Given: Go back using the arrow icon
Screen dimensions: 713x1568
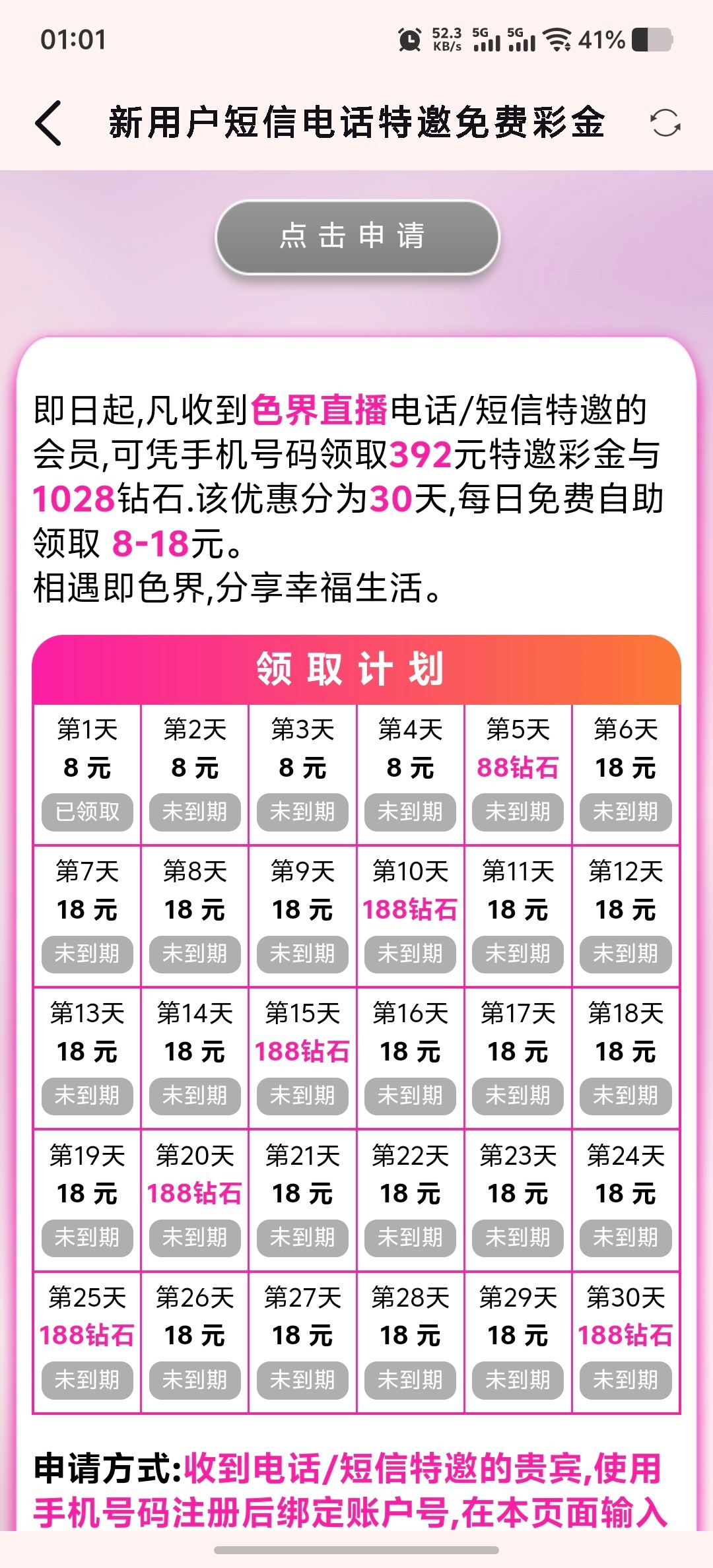Looking at the screenshot, I should click(x=49, y=123).
